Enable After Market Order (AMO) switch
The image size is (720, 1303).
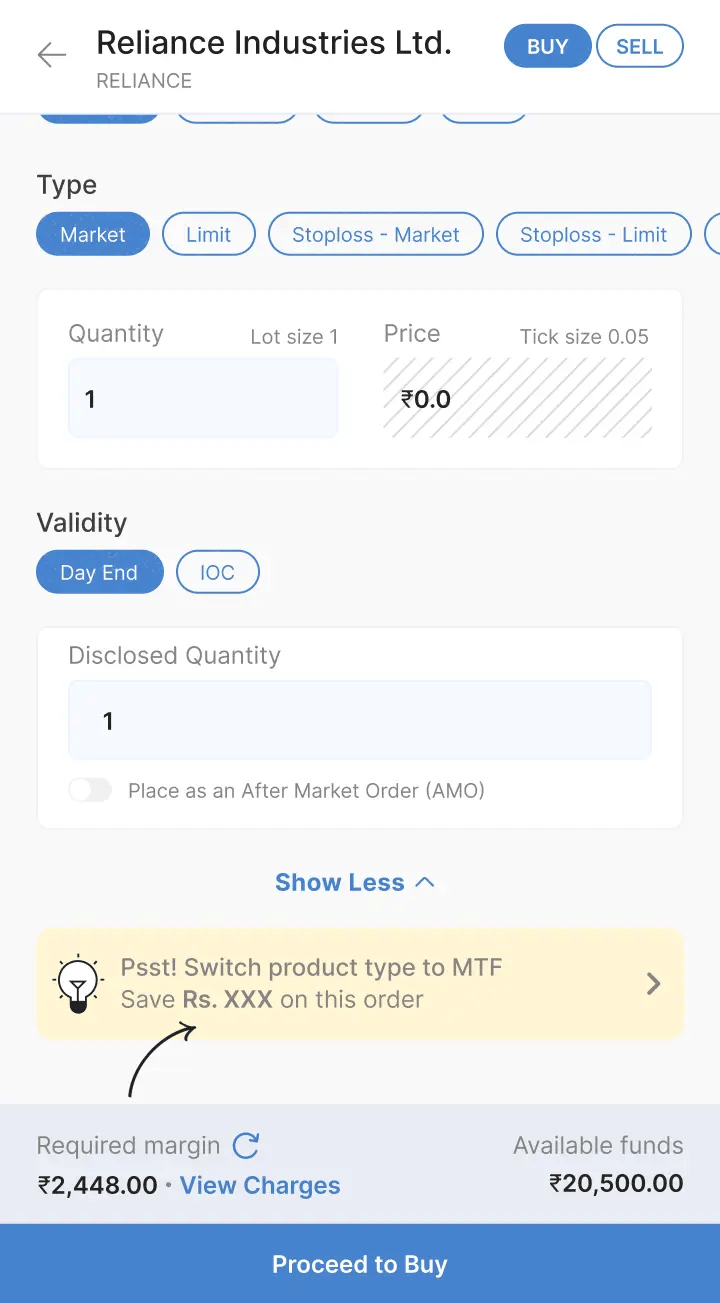coord(90,790)
